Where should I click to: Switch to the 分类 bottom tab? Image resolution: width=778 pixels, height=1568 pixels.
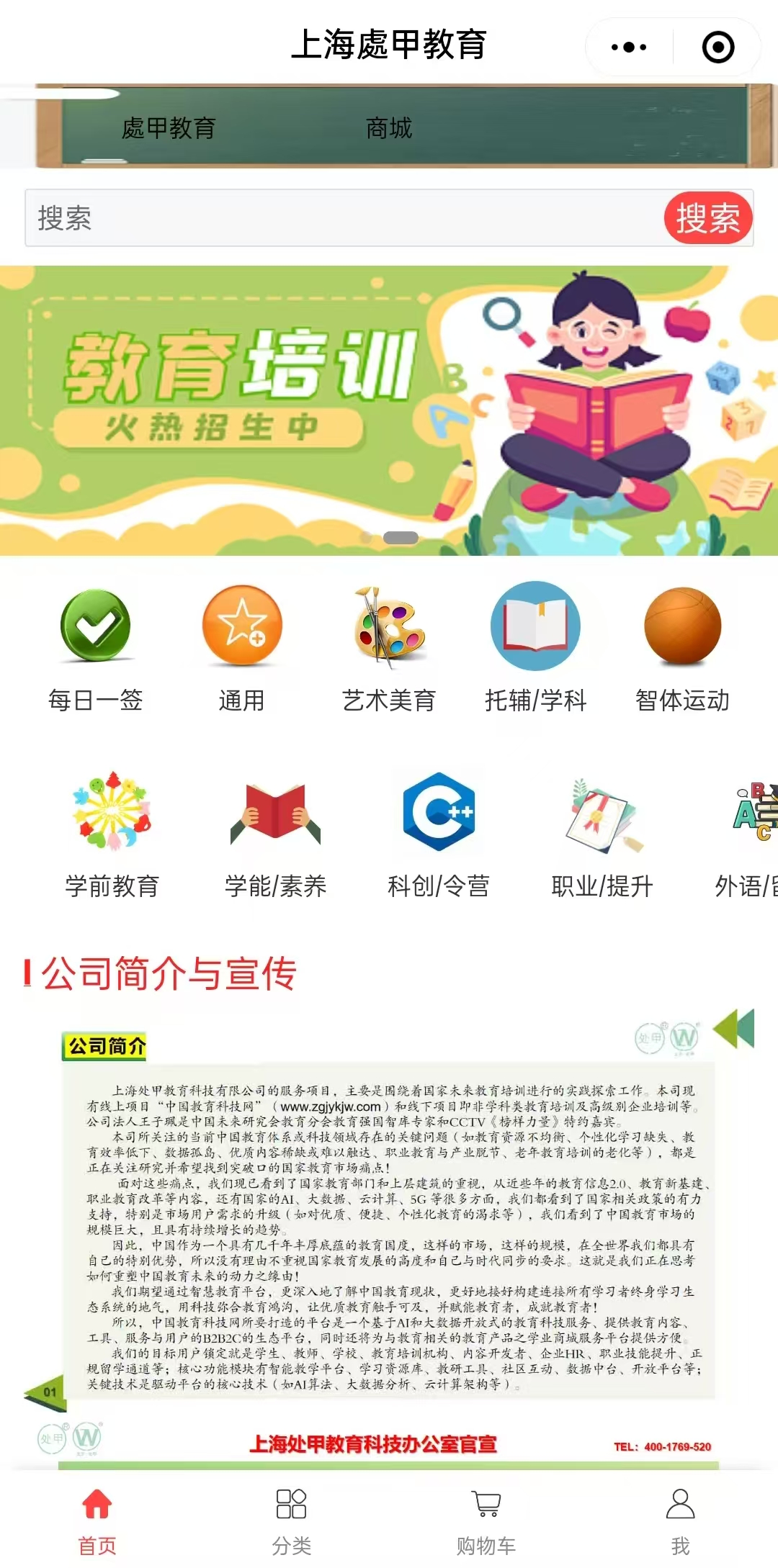(292, 1520)
